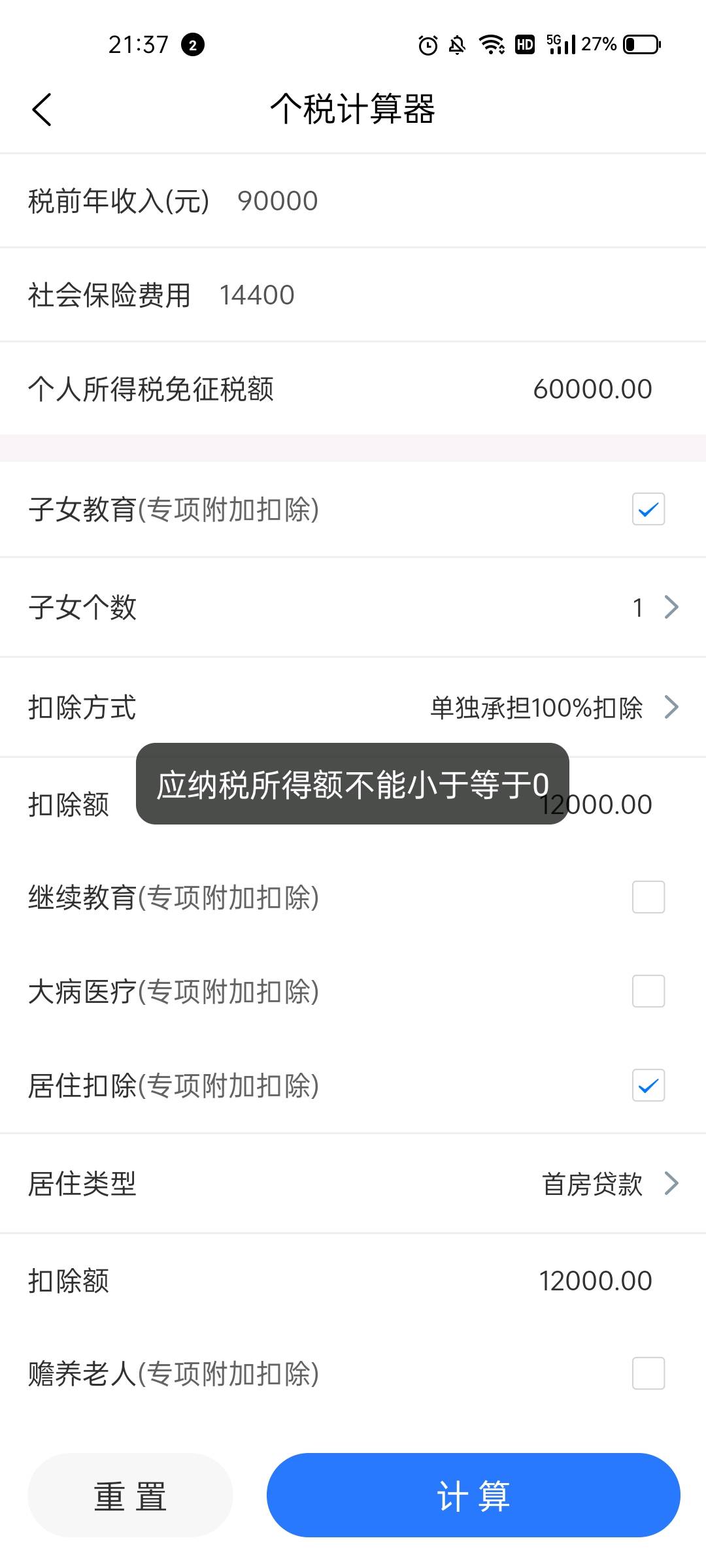
Task: Check the 继续教育 deduction box
Action: point(648,897)
